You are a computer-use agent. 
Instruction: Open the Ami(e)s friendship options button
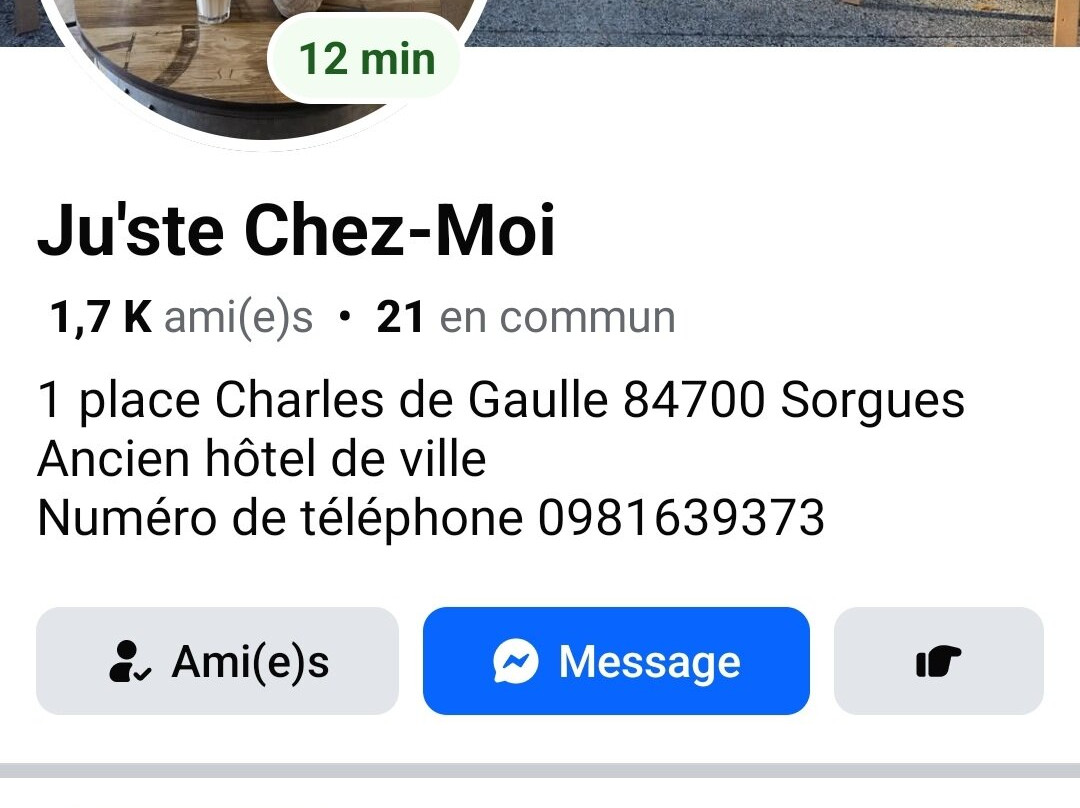click(217, 661)
